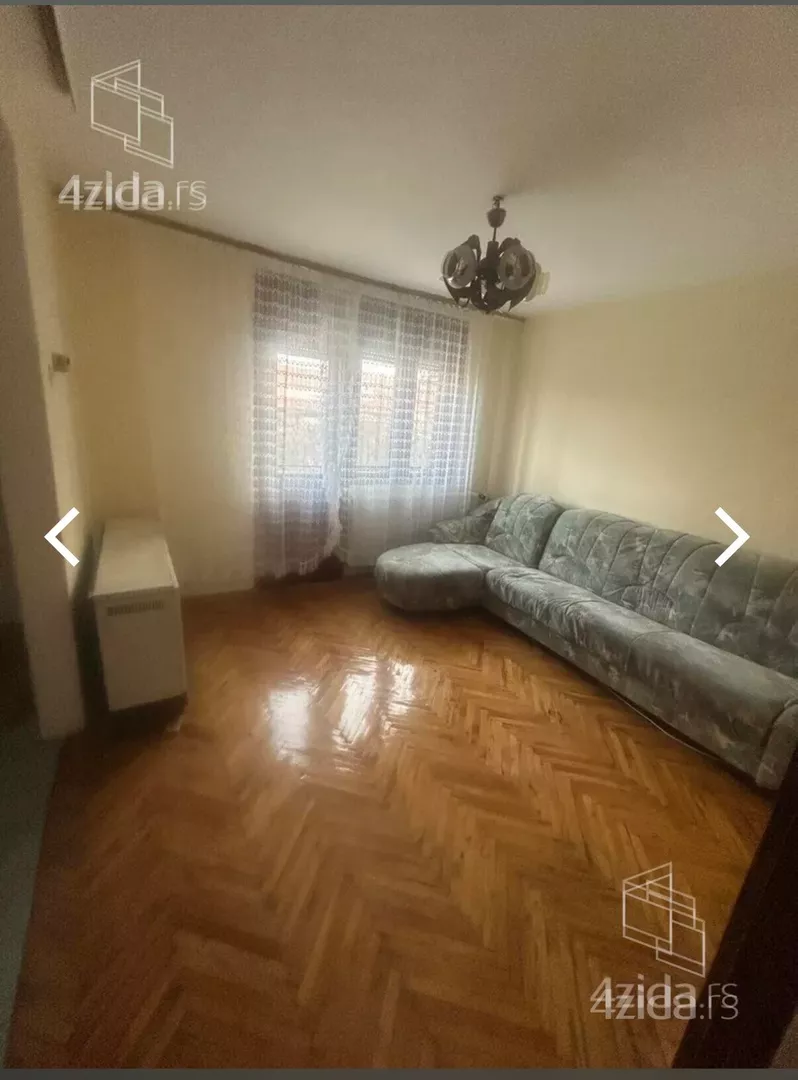
Task: Show the next listing photo
Action: [x=731, y=537]
